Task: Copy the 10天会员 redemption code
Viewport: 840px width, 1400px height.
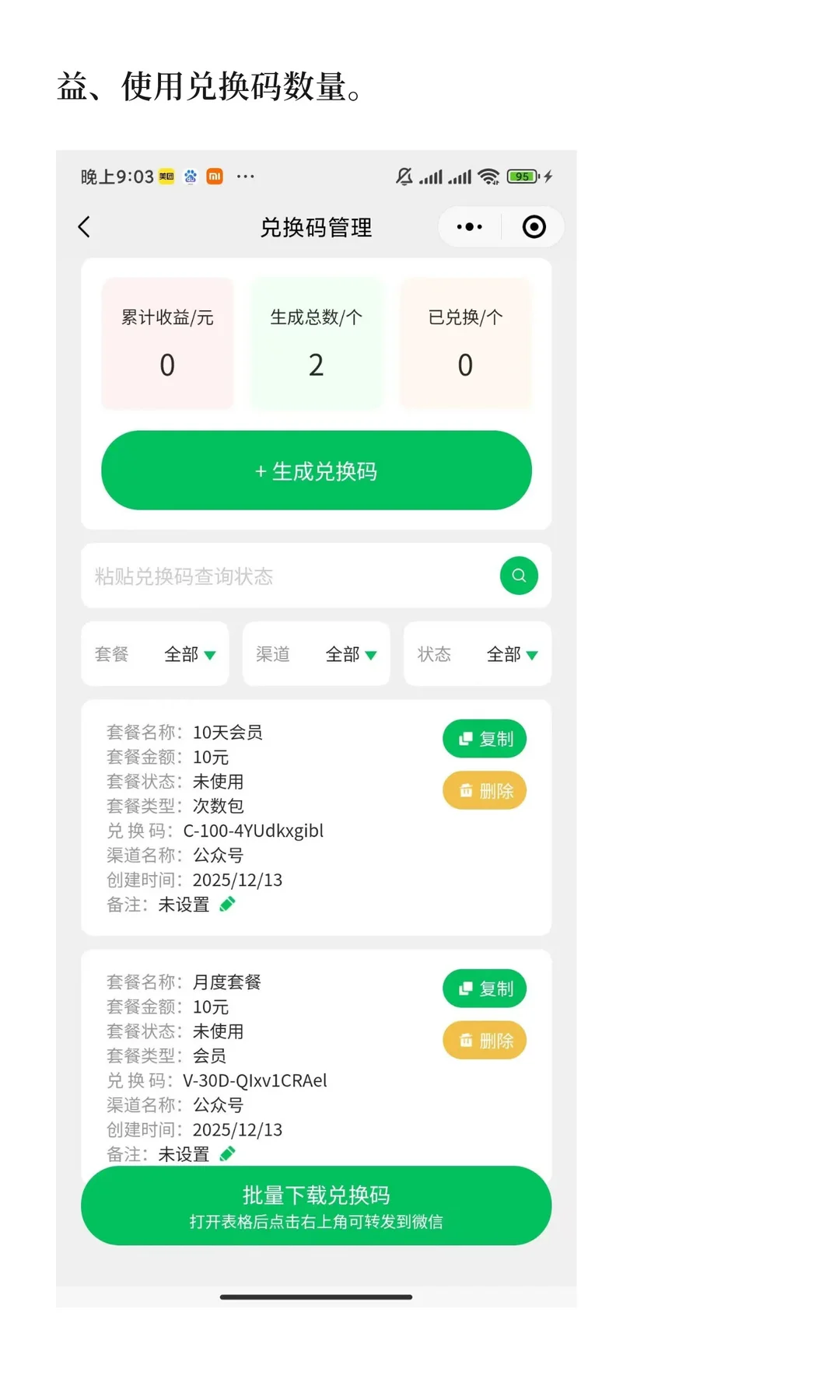Action: pos(485,739)
